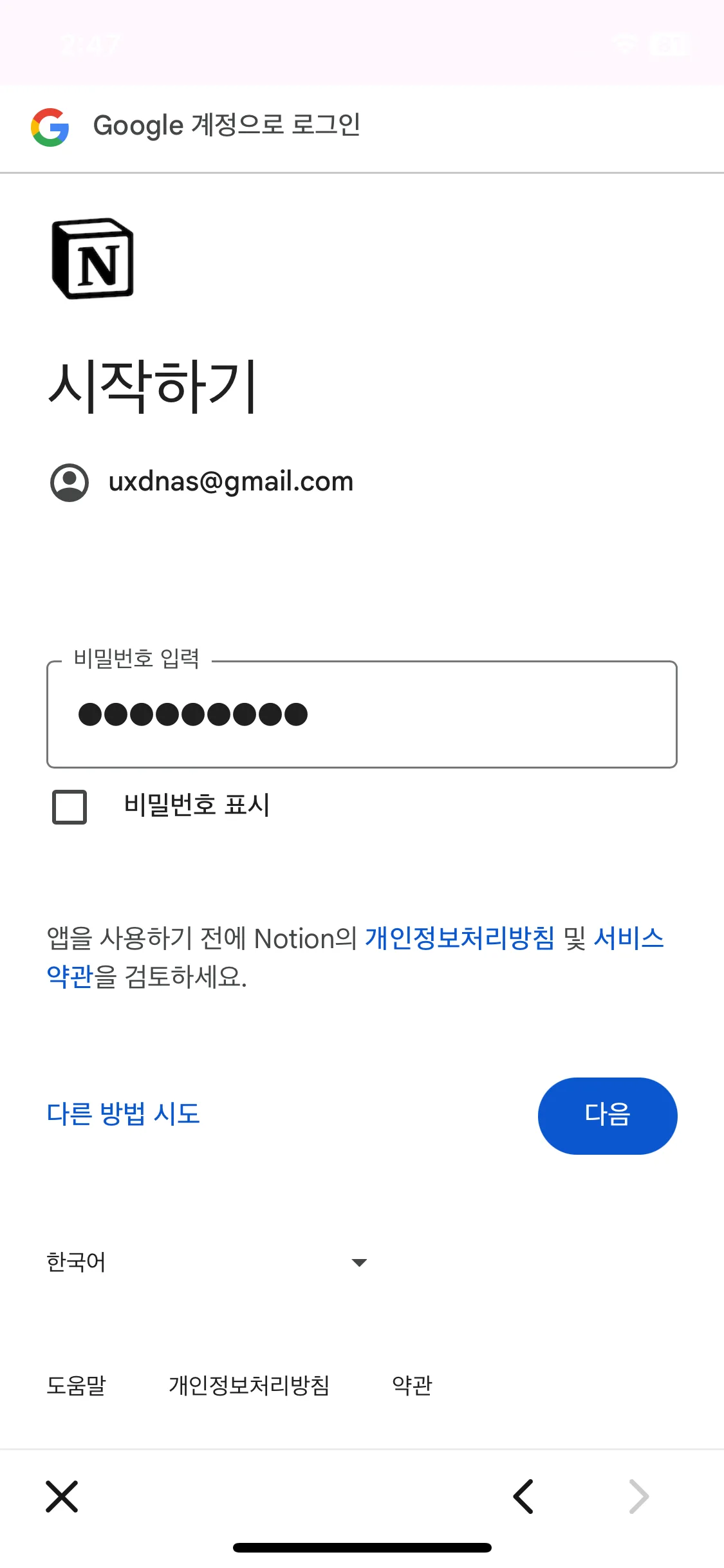The height and width of the screenshot is (1568, 724).
Task: Tap the 비밀번호 입력 password field
Action: (362, 714)
